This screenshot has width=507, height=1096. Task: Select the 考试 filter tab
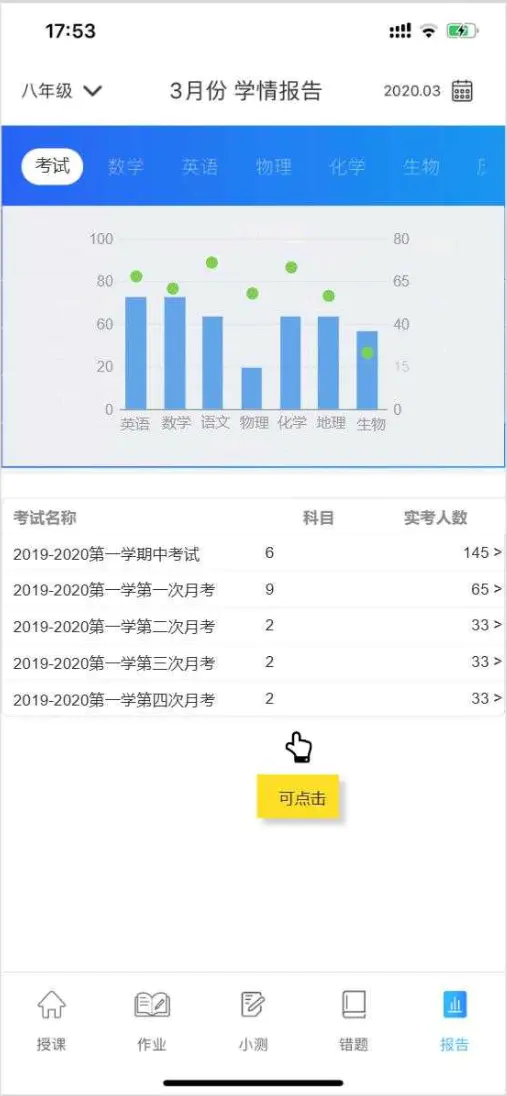pos(52,166)
